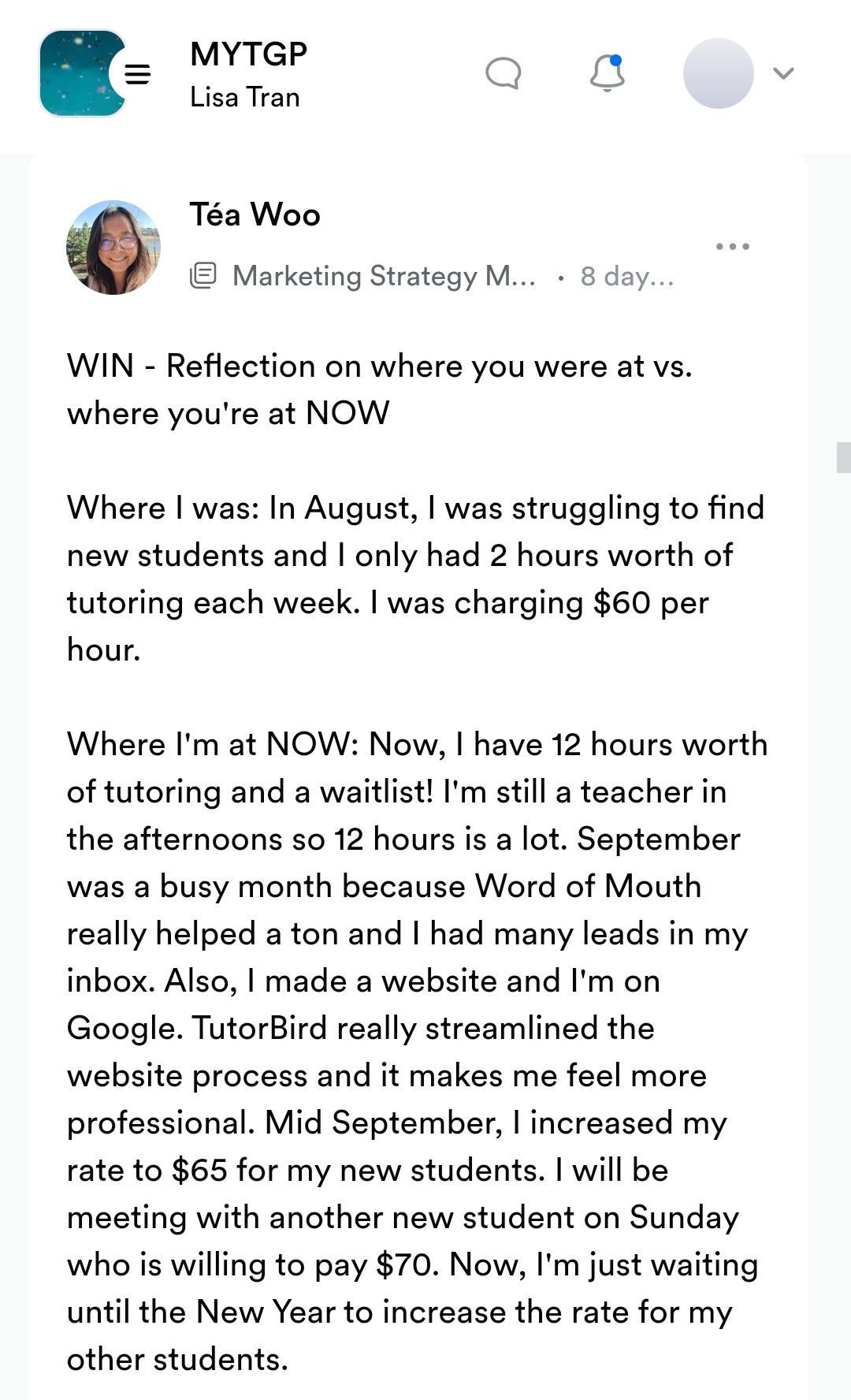
Task: View Téa Woo's profile picture
Action: (113, 248)
